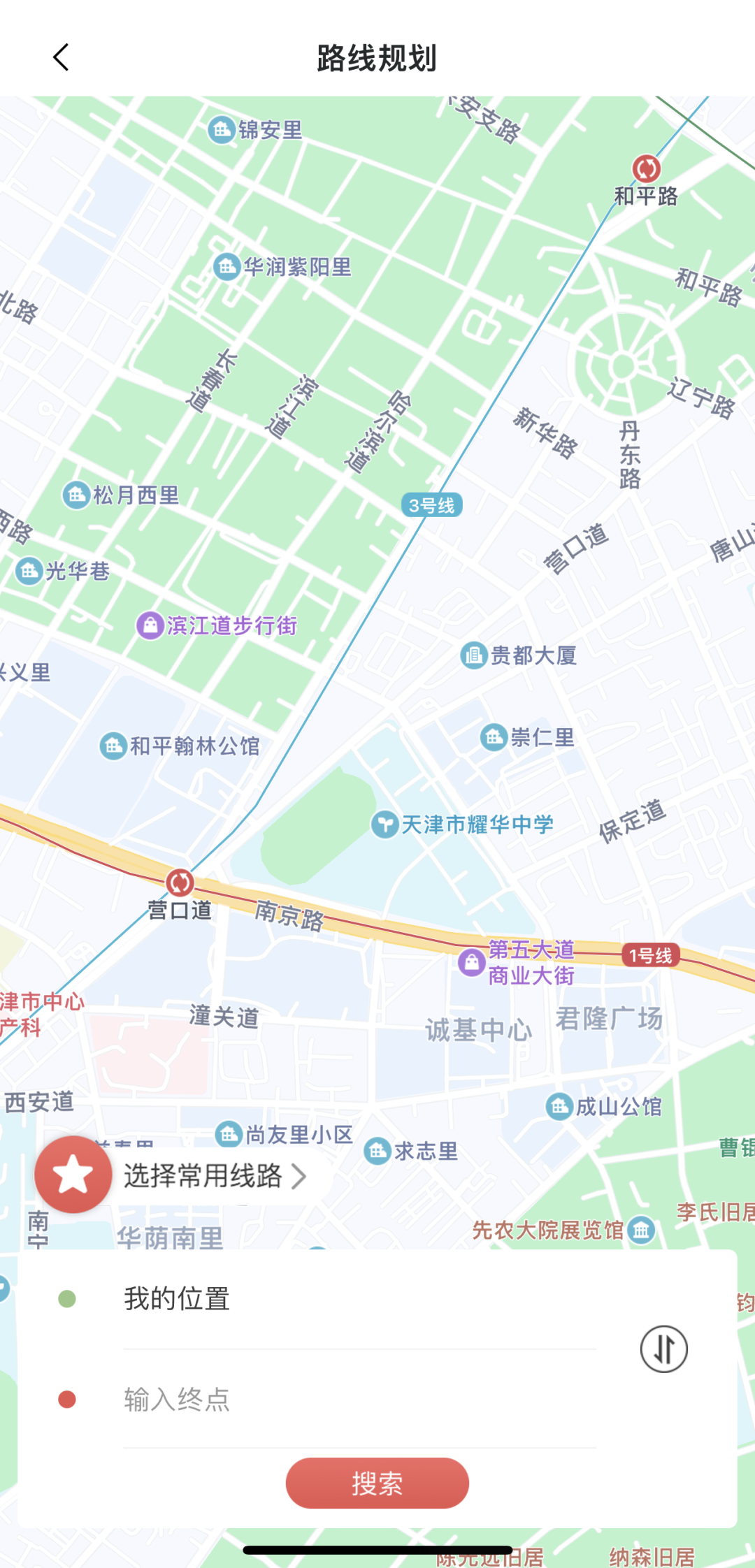Swap start and end points

663,1349
